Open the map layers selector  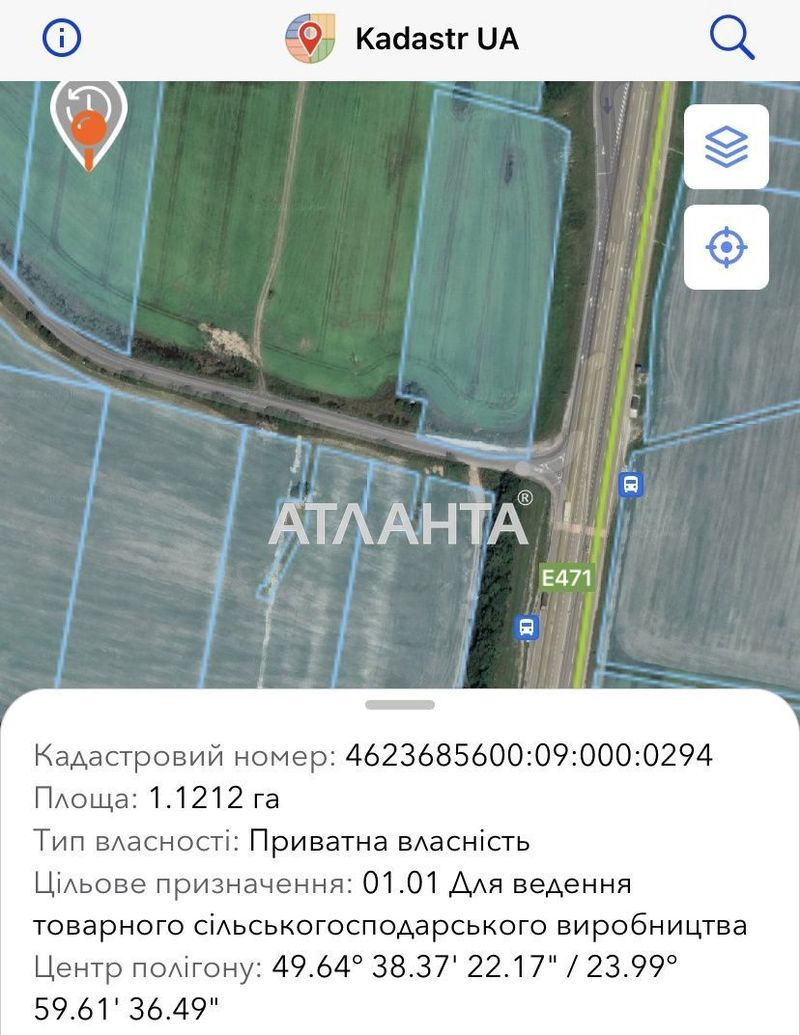[726, 147]
